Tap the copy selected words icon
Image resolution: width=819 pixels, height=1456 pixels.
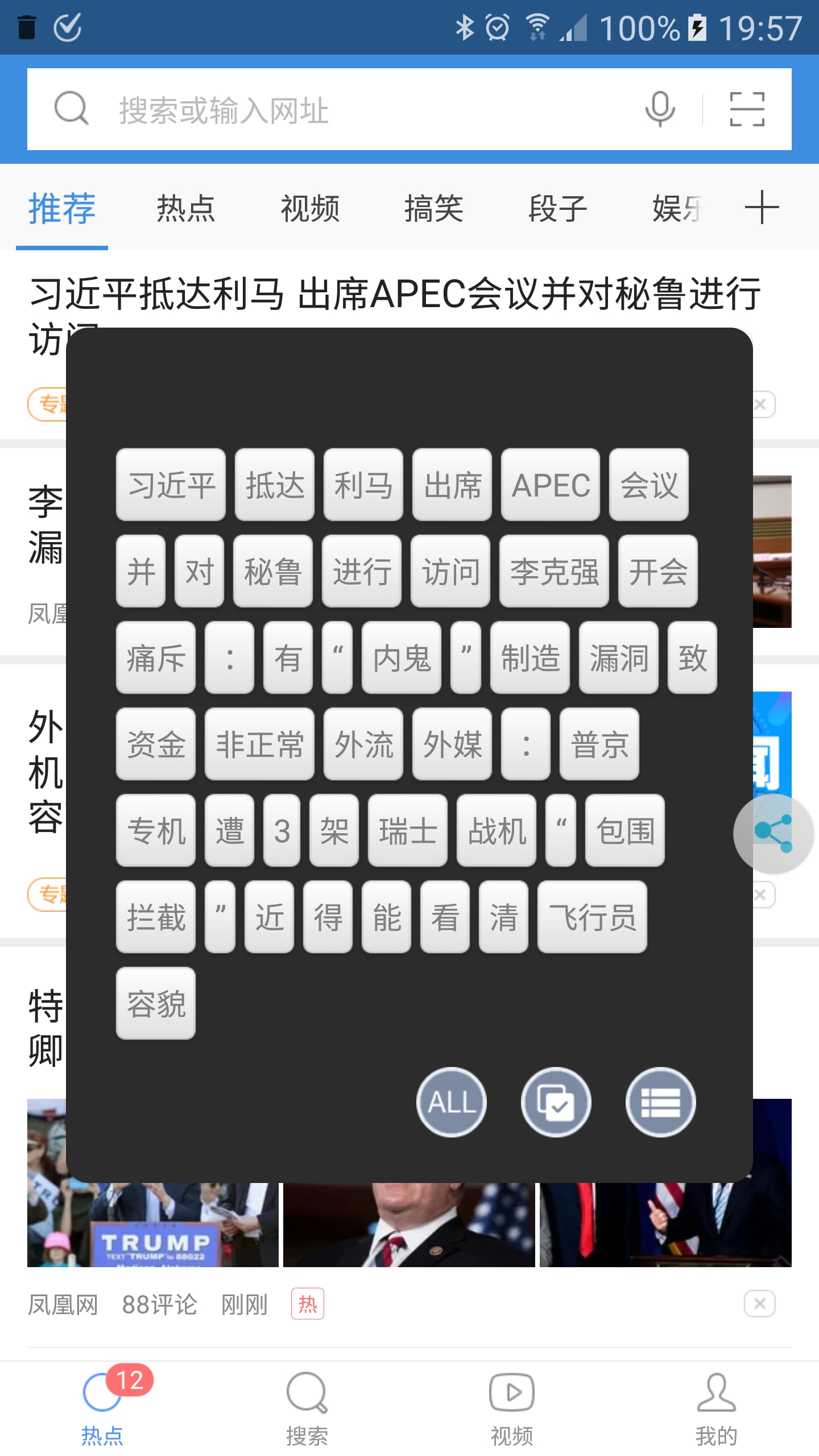(556, 1102)
